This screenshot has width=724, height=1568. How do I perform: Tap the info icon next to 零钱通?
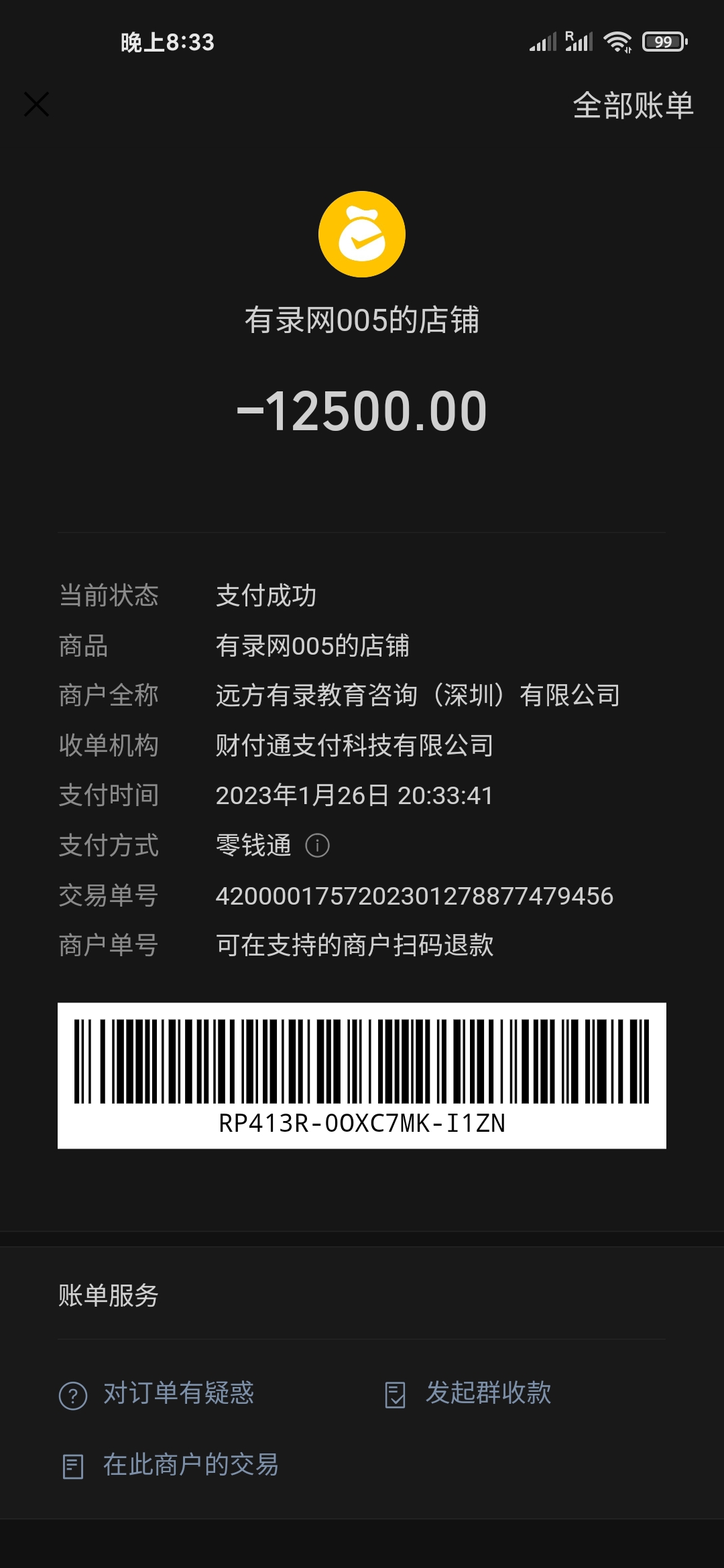[x=317, y=846]
